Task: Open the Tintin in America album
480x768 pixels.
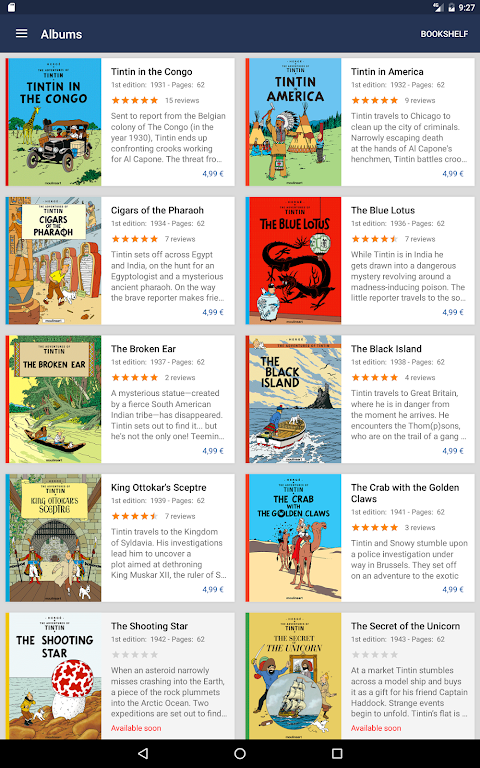Action: 360,122
